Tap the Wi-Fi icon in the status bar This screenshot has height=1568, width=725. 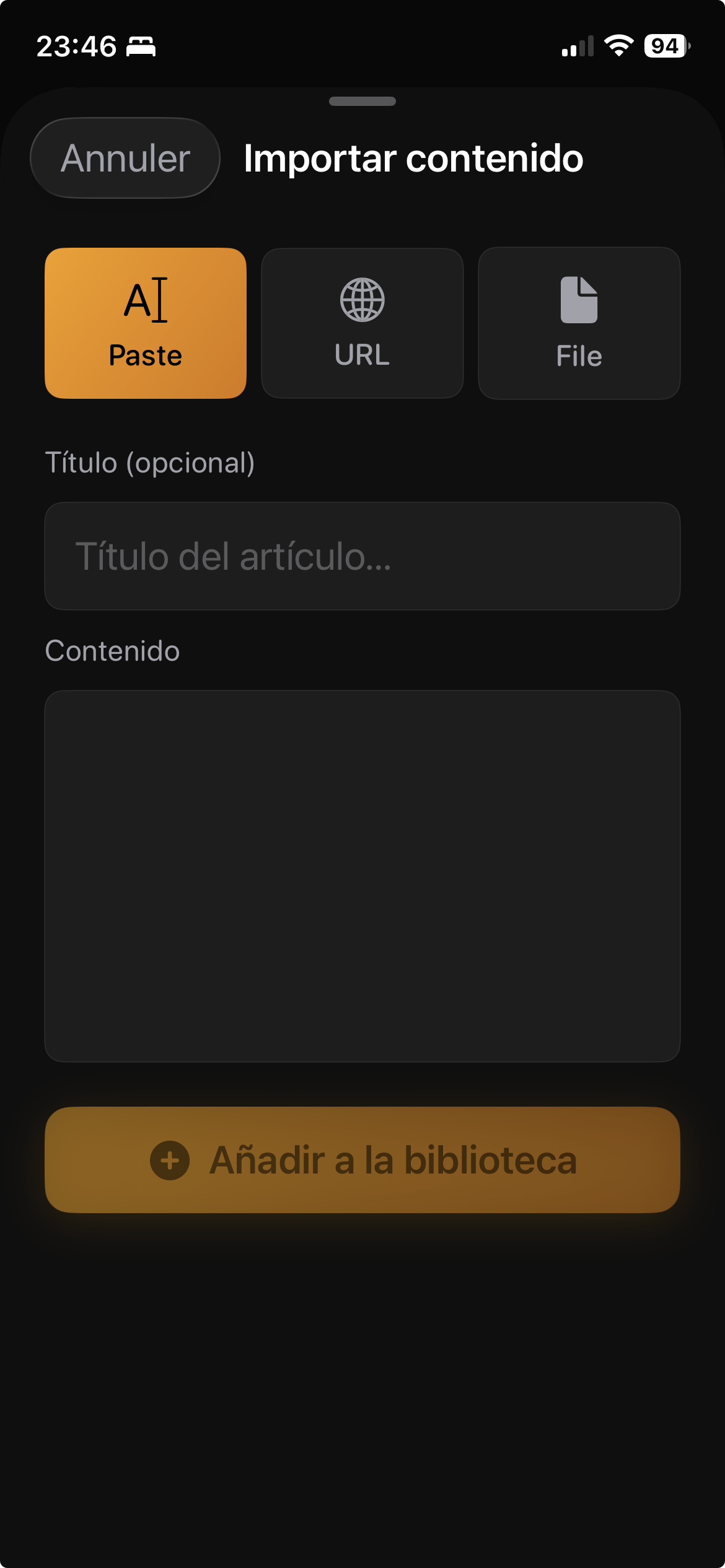click(618, 45)
